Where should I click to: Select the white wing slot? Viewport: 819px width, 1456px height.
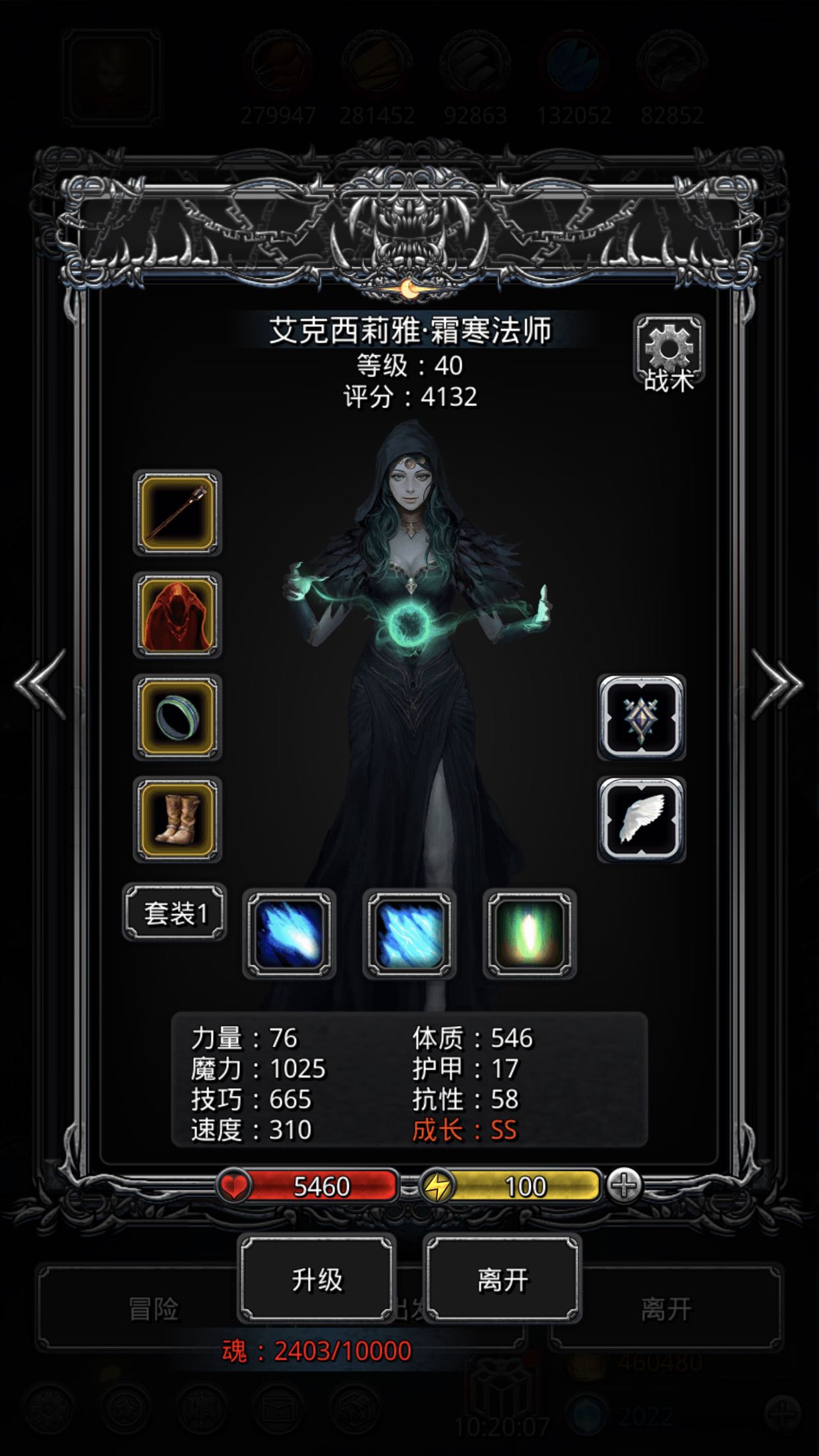pyautogui.click(x=642, y=820)
